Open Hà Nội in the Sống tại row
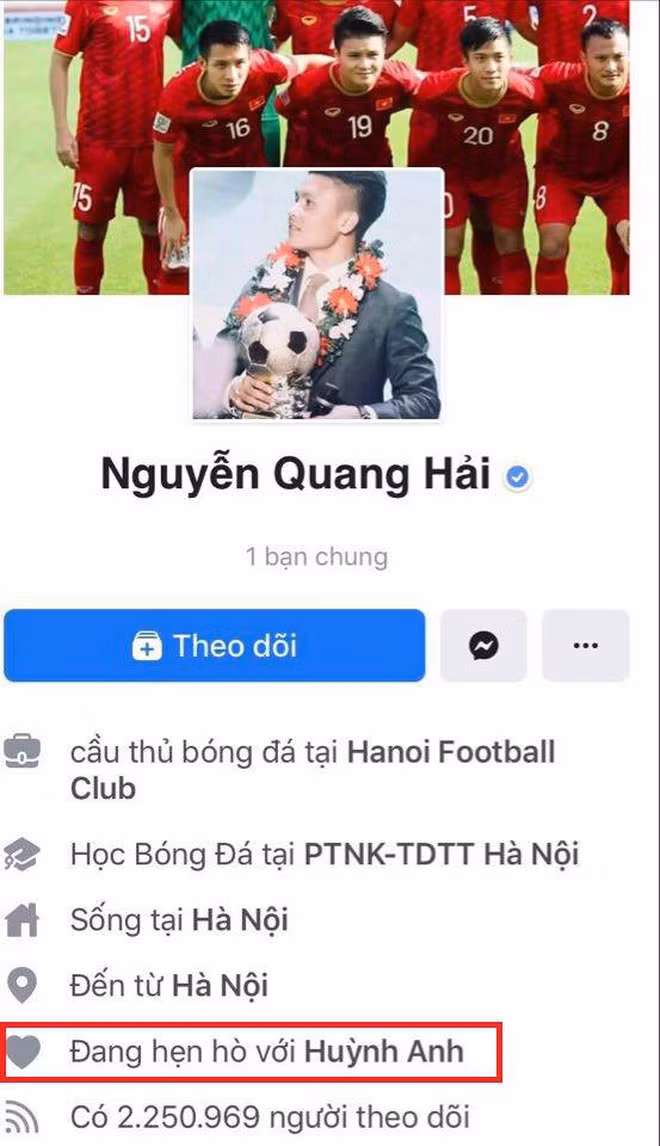Image resolution: width=660 pixels, height=1146 pixels. click(240, 920)
